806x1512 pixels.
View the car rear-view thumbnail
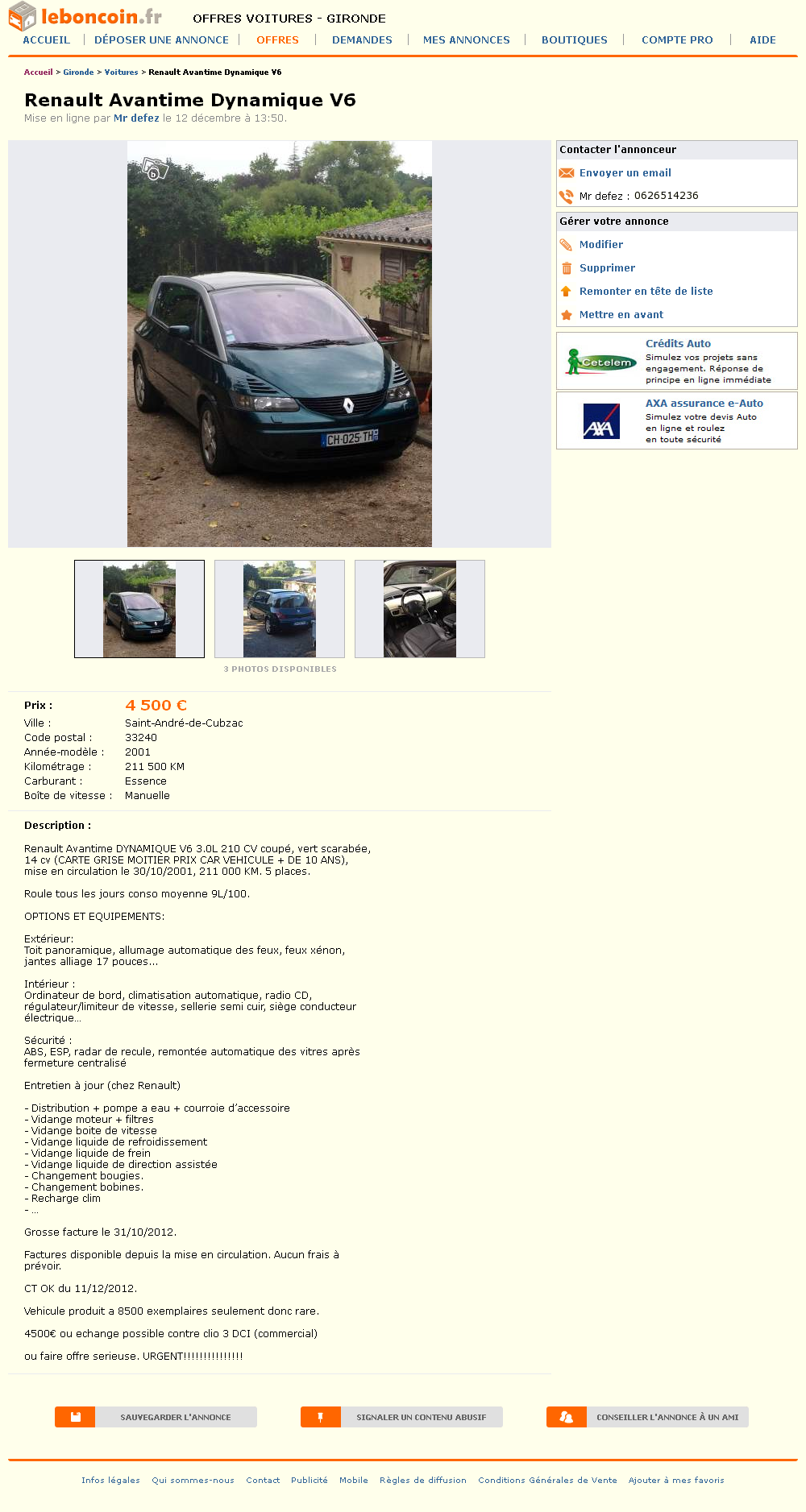pos(280,609)
